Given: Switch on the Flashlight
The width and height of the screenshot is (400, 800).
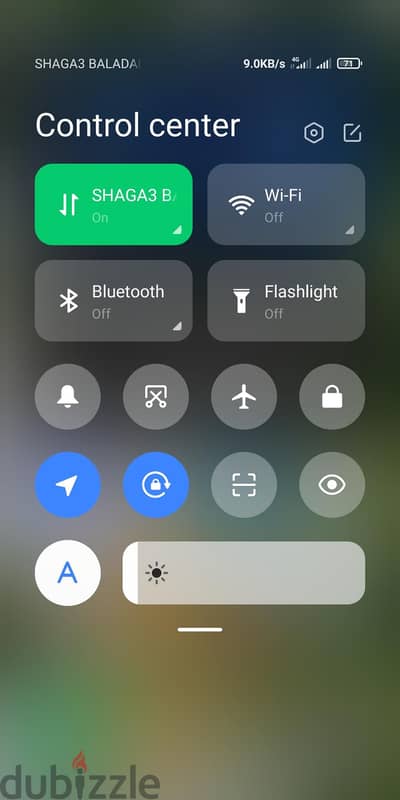Looking at the screenshot, I should tap(286, 301).
